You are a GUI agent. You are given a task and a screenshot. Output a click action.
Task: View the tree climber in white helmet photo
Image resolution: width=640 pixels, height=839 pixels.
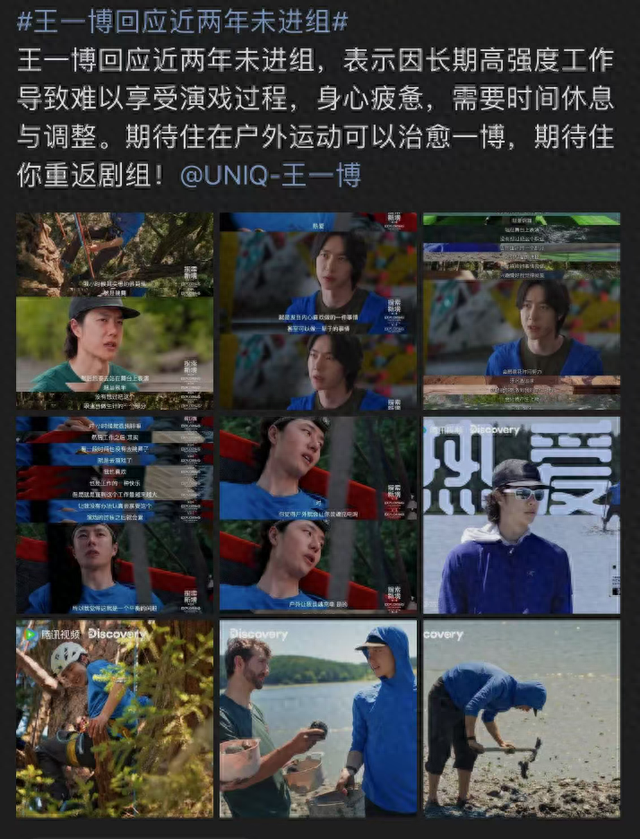(115, 718)
